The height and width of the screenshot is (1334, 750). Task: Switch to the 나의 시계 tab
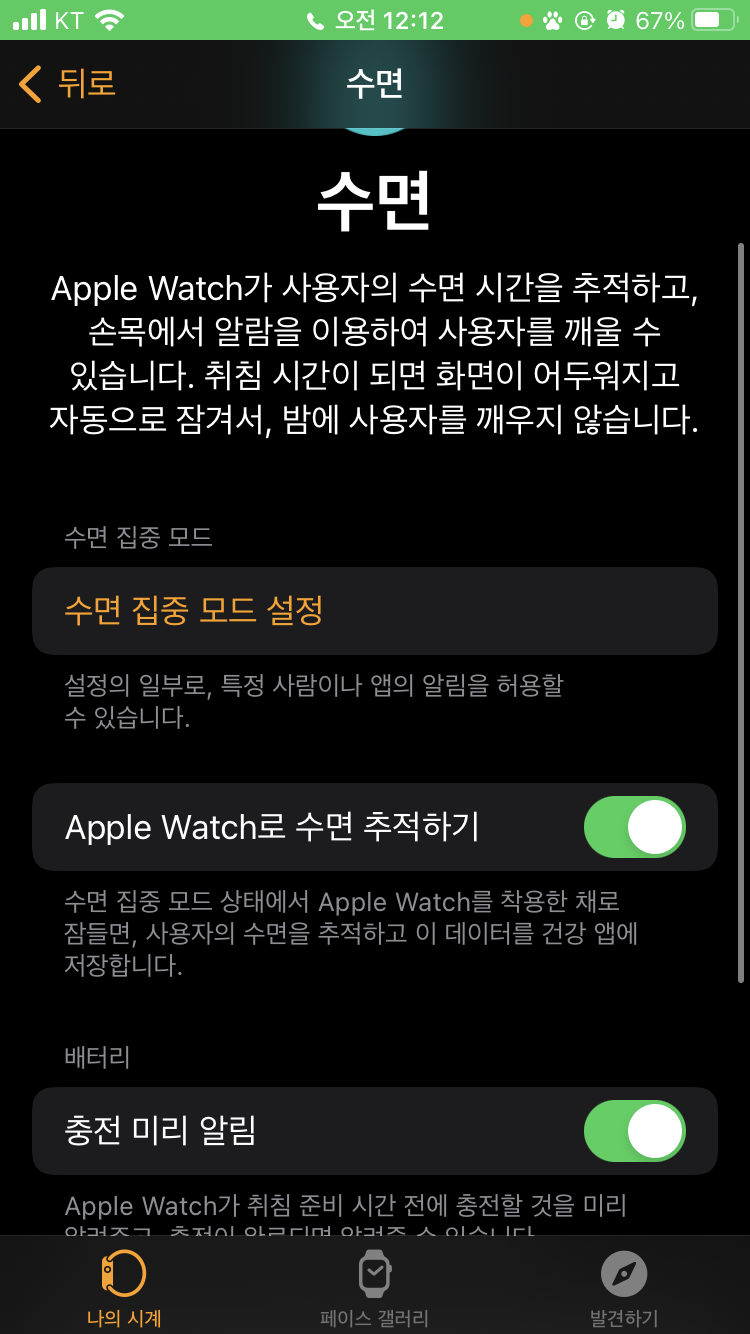pyautogui.click(x=124, y=1288)
